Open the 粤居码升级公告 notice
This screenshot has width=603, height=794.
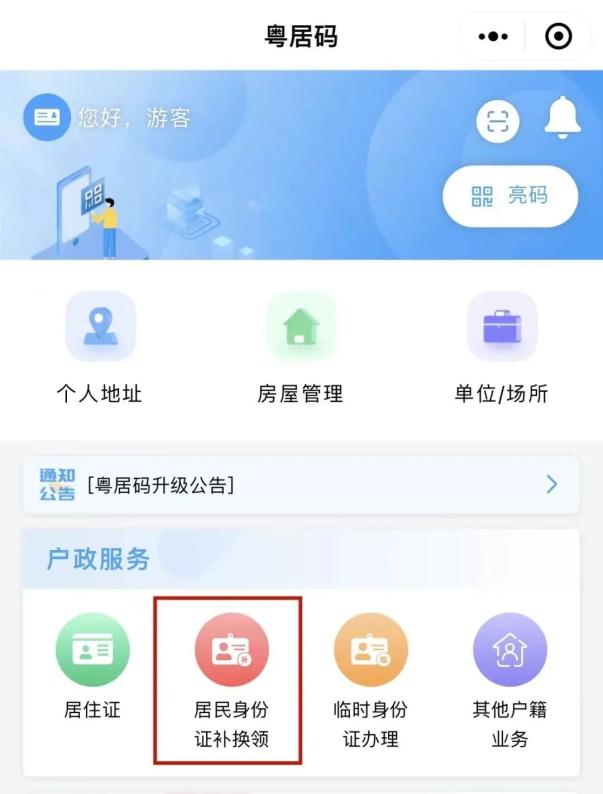point(300,486)
